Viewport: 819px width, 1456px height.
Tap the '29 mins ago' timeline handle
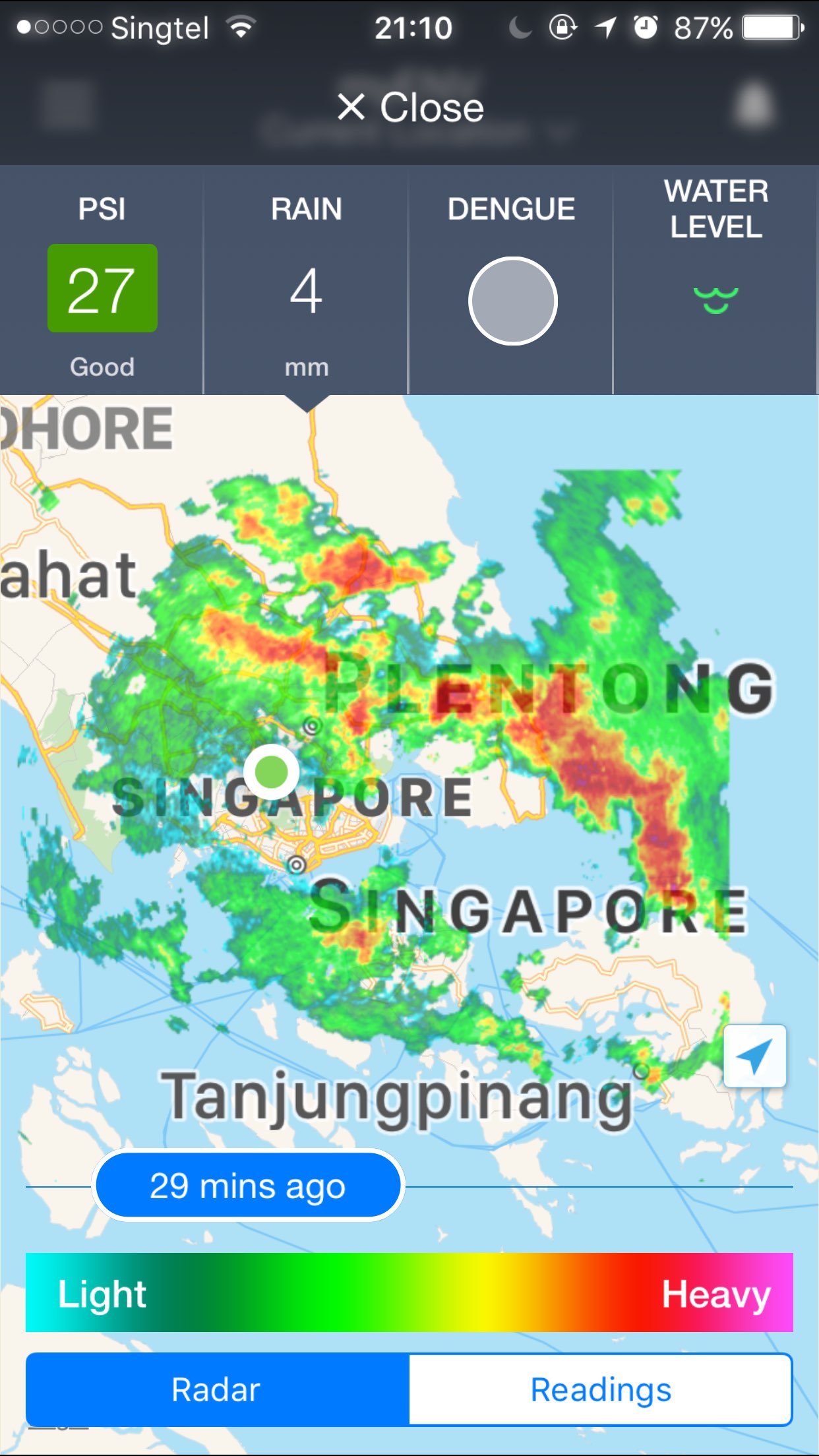248,1186
